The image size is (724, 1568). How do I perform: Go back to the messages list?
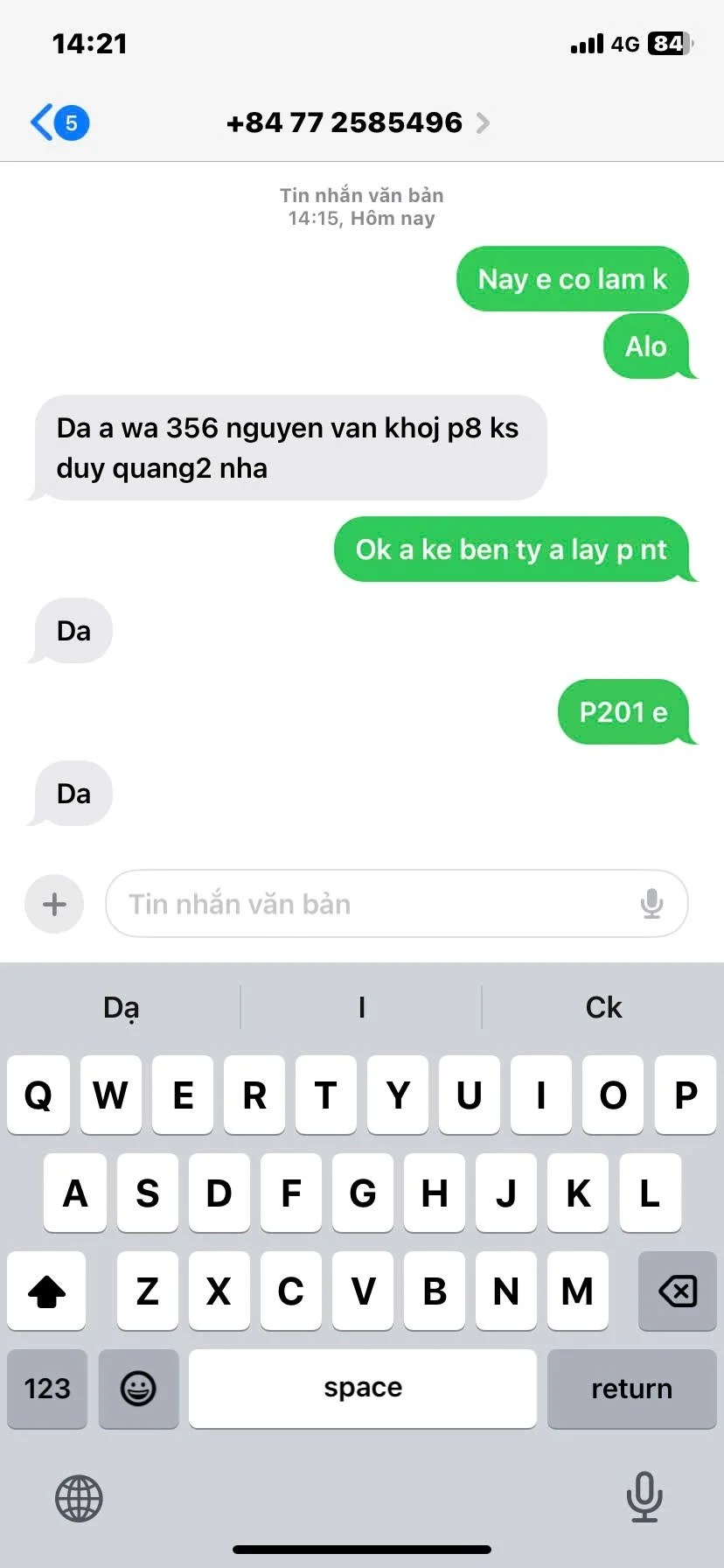[58, 122]
